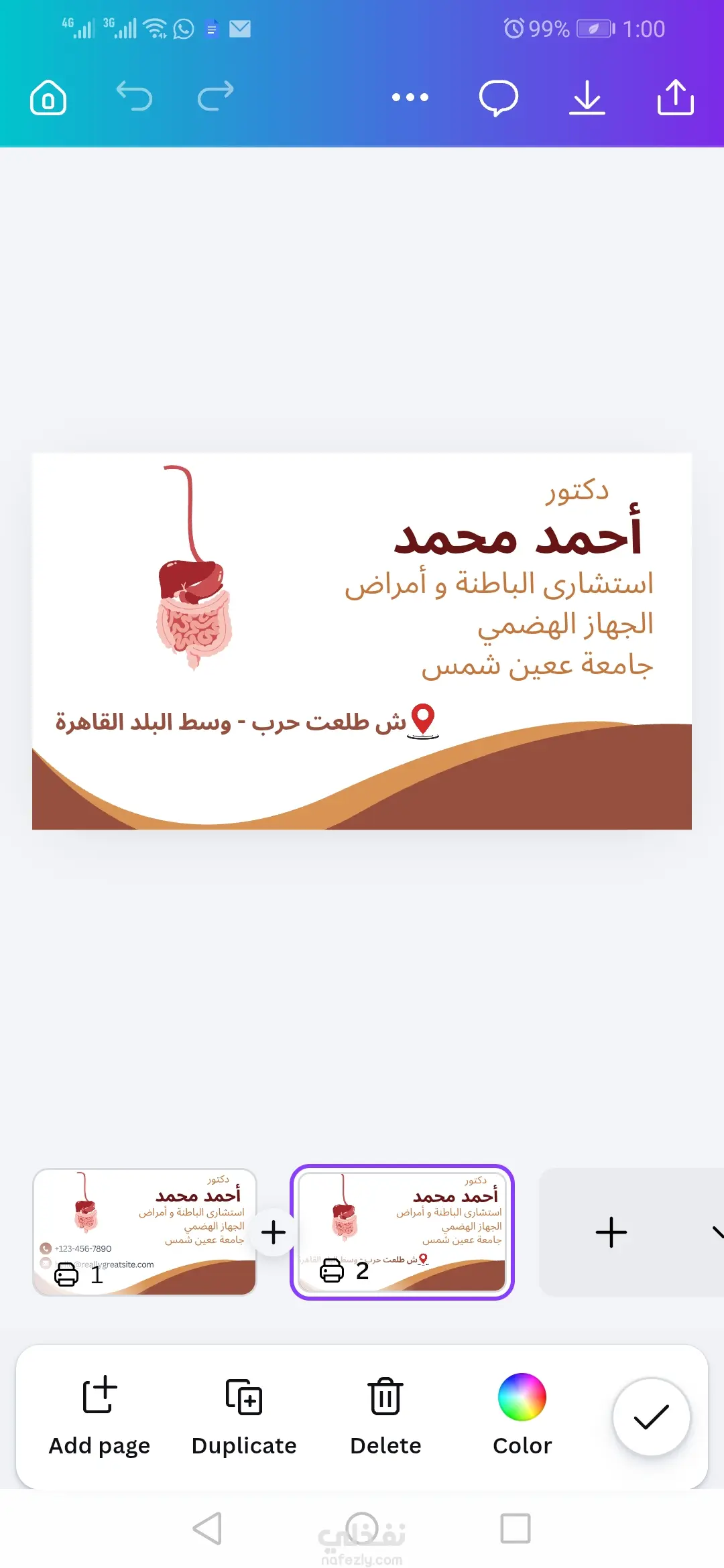Add a new page after page 2
This screenshot has width=724, height=1568.
(x=611, y=1232)
